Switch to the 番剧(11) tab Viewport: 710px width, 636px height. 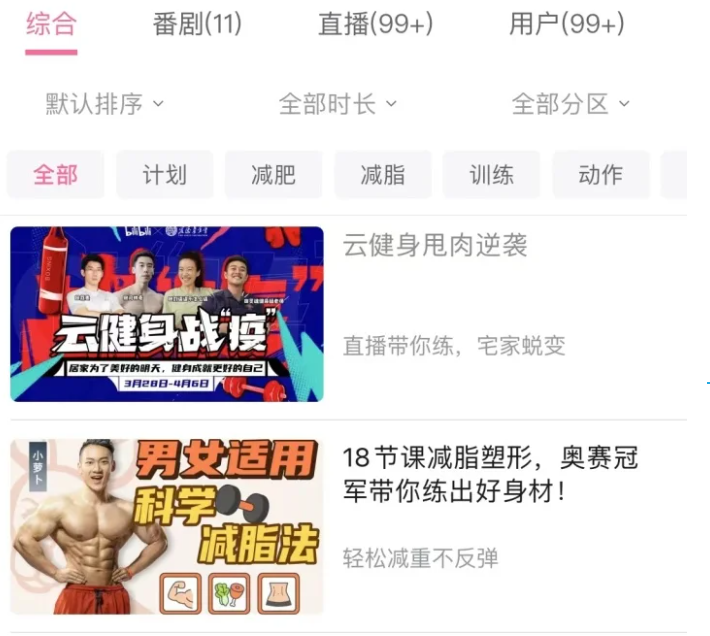[x=197, y=24]
